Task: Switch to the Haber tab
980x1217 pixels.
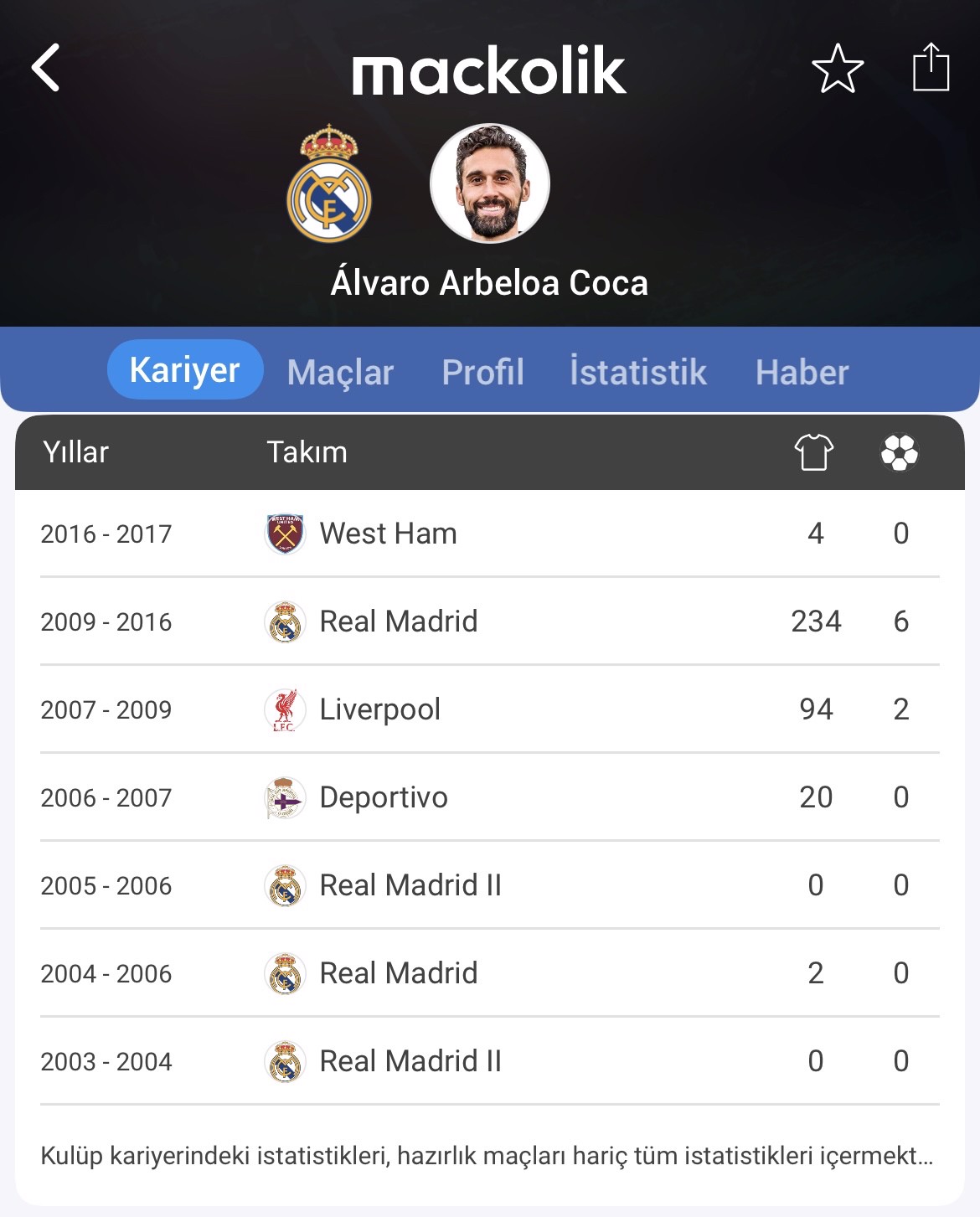Action: [x=802, y=373]
